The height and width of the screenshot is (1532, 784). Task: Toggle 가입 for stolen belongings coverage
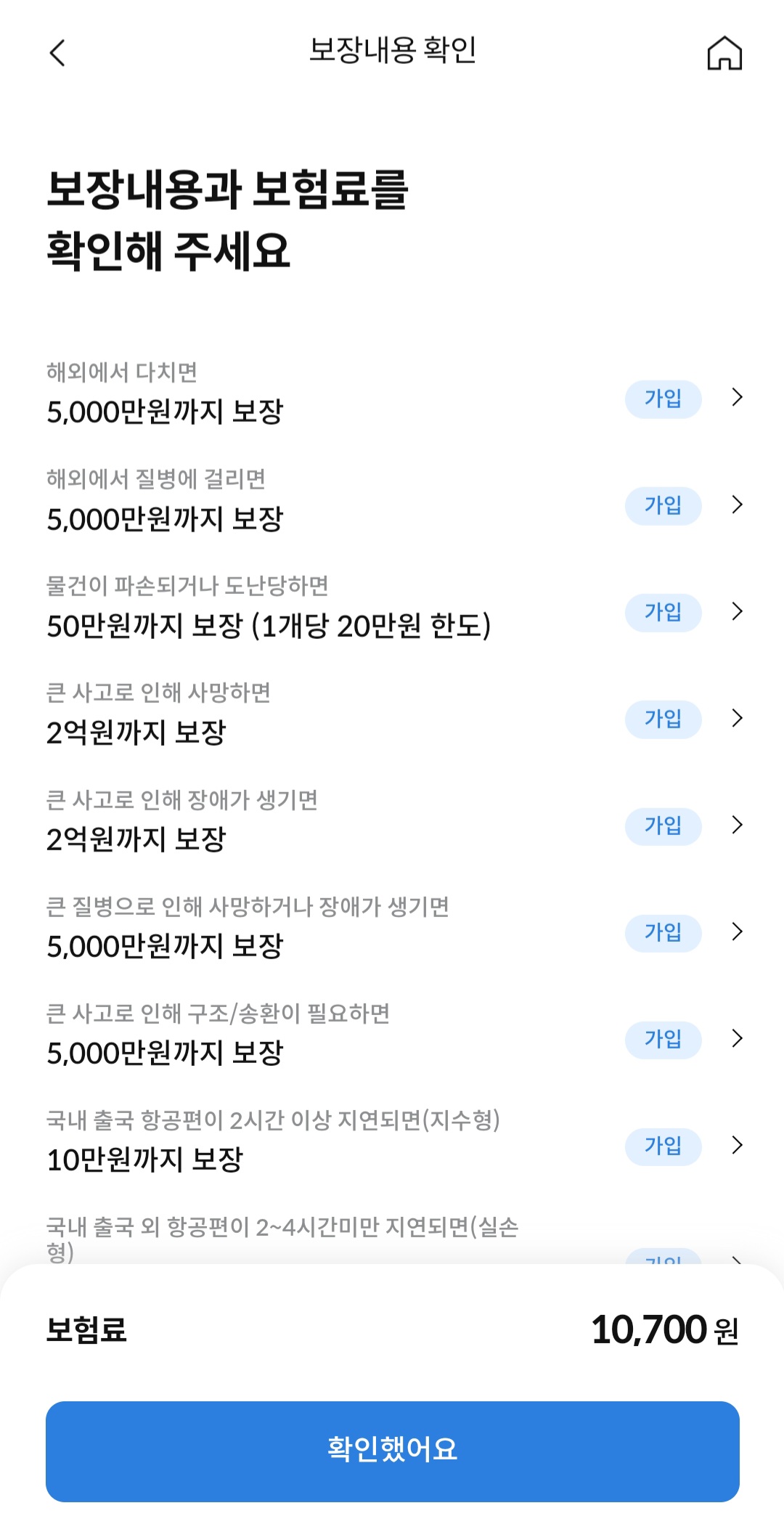coord(663,612)
